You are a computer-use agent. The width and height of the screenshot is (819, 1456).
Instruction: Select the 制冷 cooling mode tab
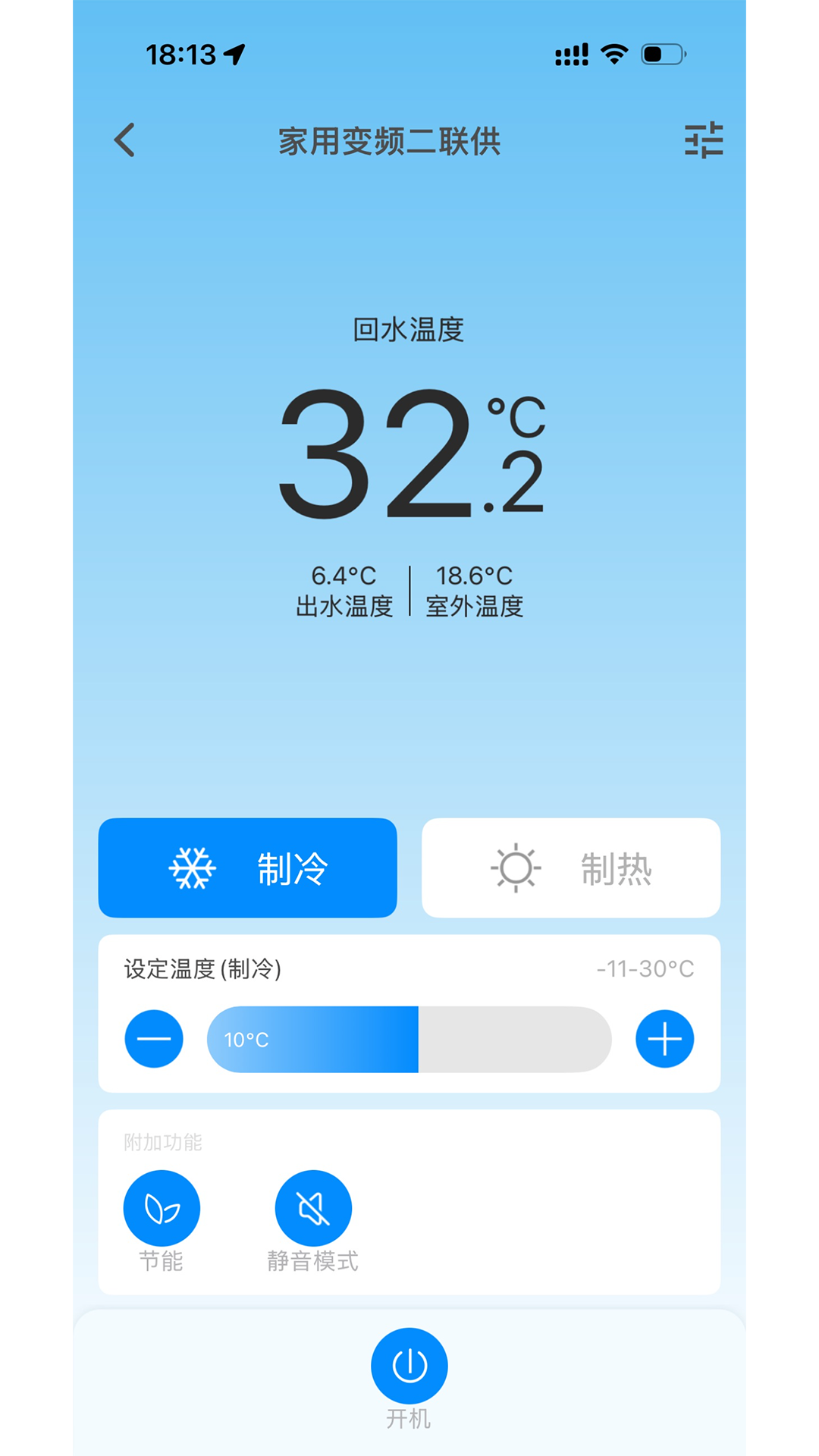[246, 868]
